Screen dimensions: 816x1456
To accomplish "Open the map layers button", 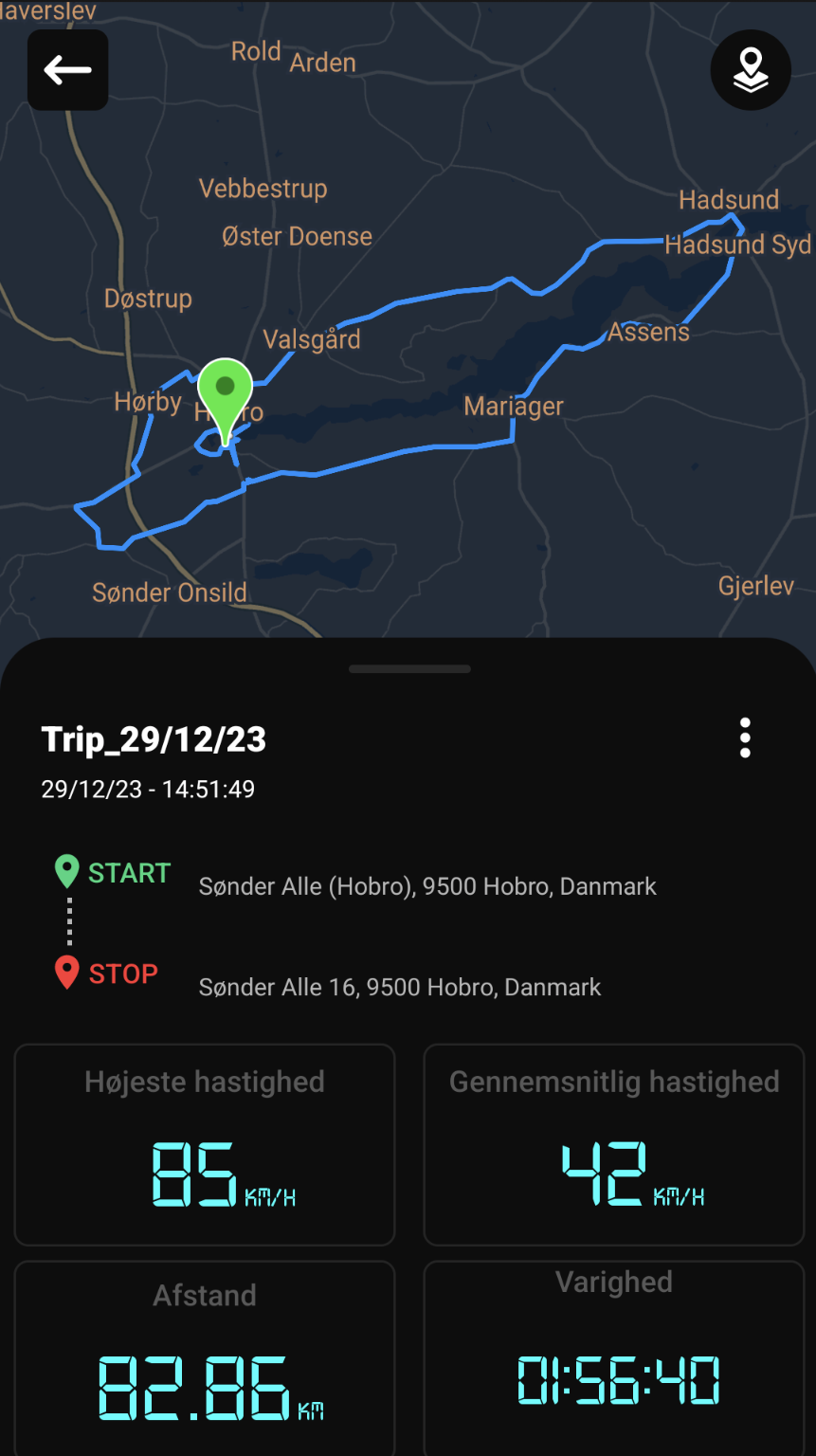I will pos(751,70).
